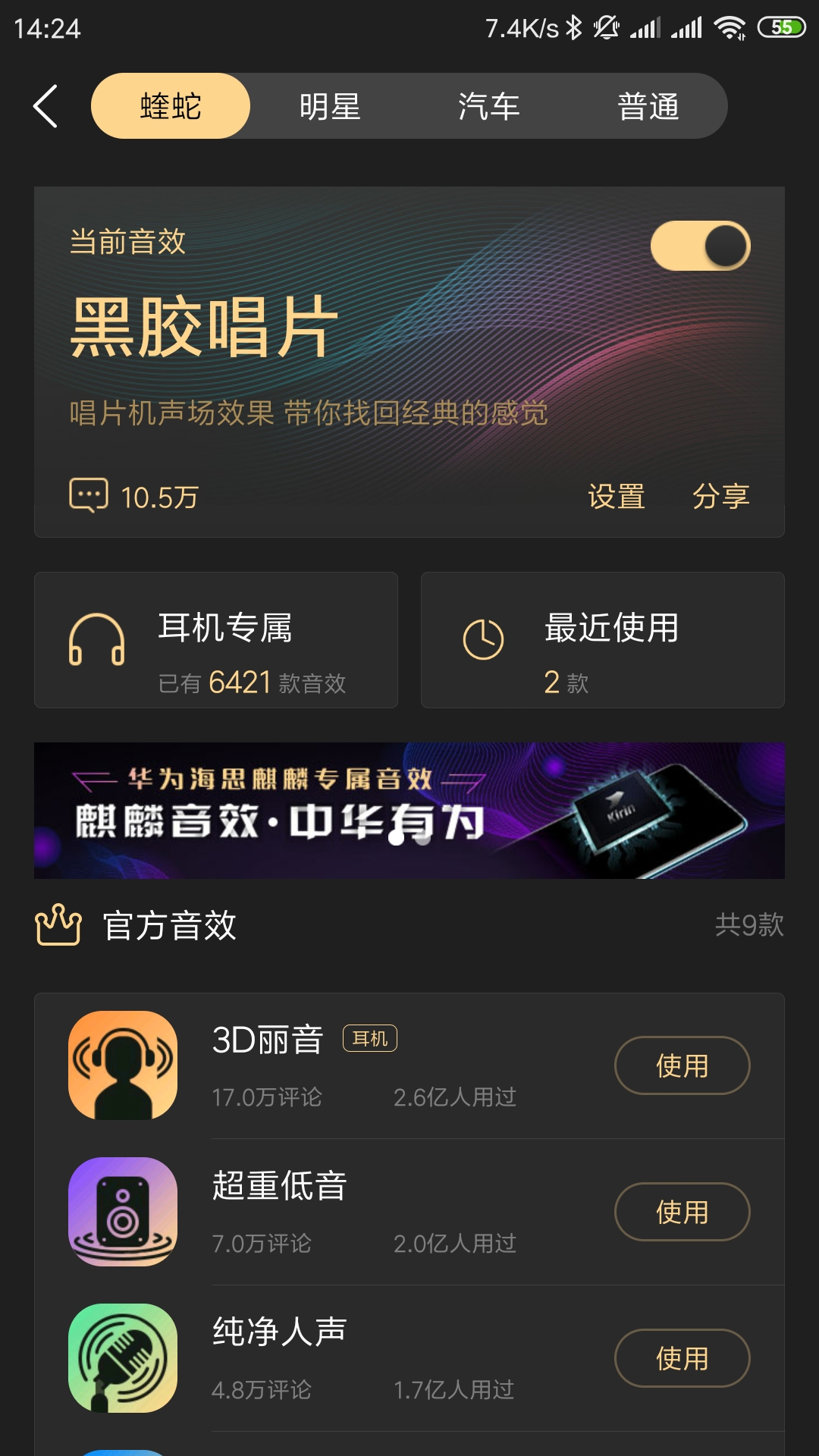This screenshot has height=1456, width=819.
Task: Switch to the 普通 tab
Action: pyautogui.click(x=648, y=106)
